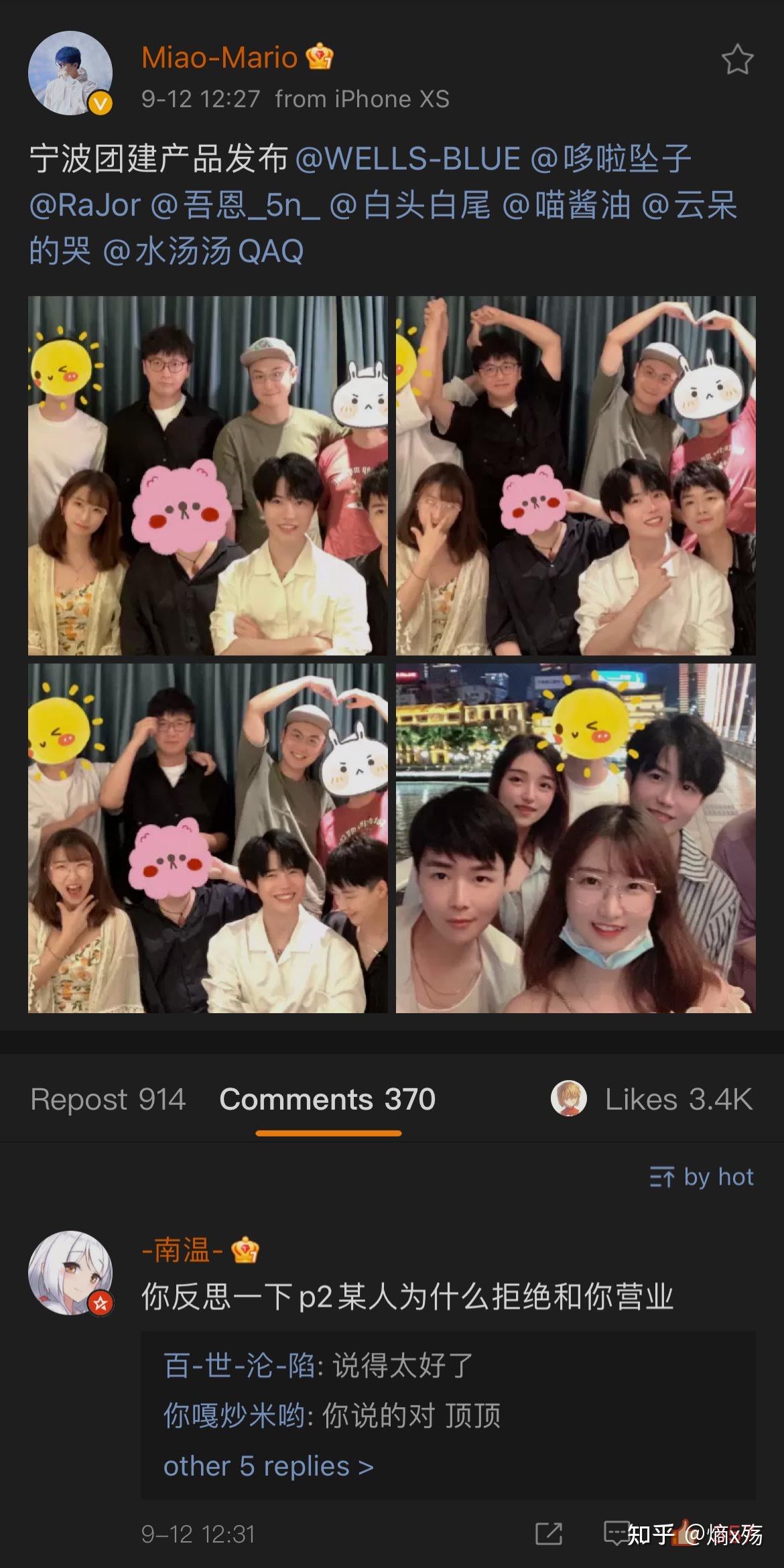Viewport: 784px width, 1568px height.
Task: View the third group photo
Action: tap(208, 838)
